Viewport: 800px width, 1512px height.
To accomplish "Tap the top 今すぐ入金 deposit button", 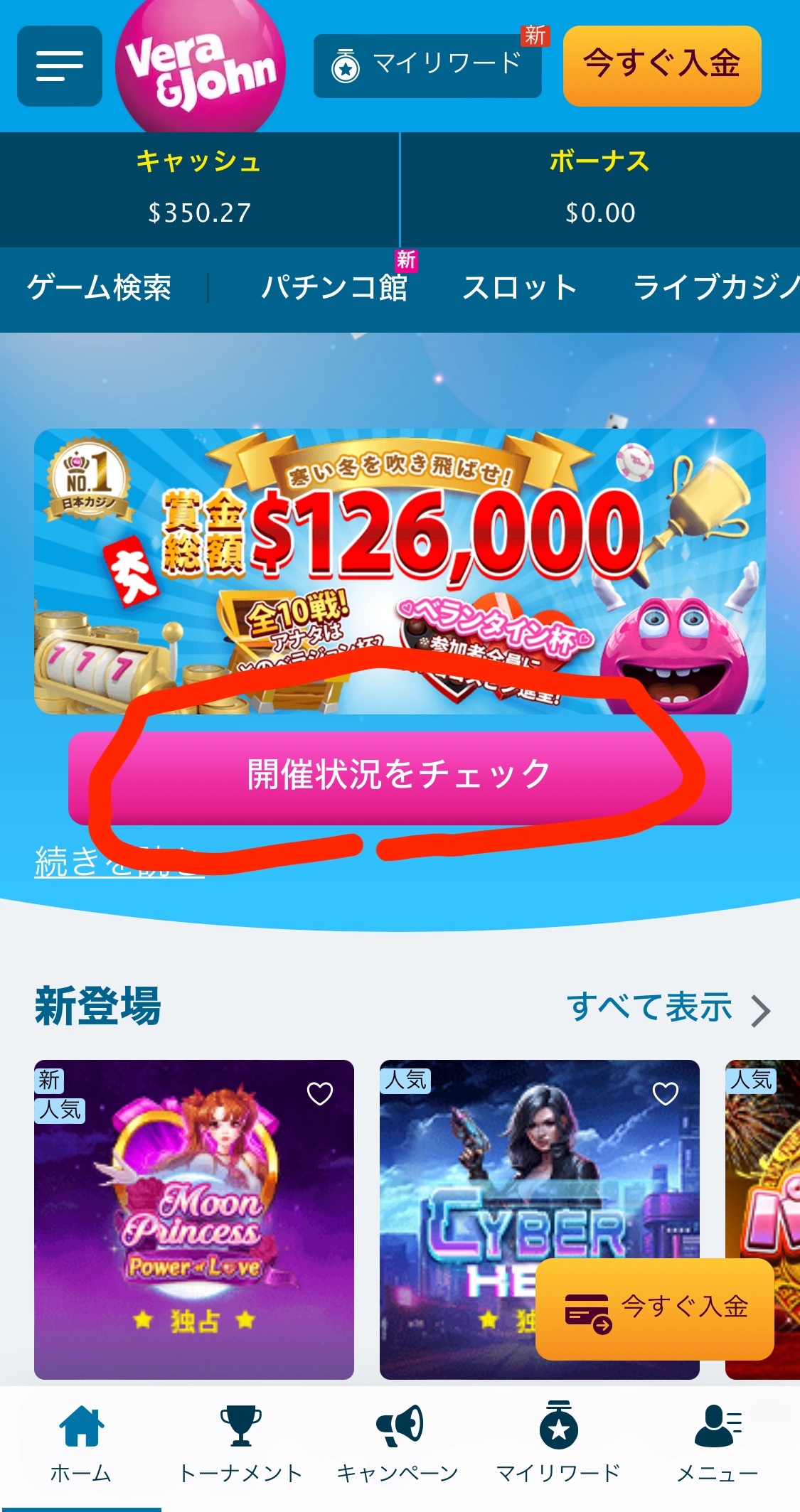I will [x=662, y=65].
